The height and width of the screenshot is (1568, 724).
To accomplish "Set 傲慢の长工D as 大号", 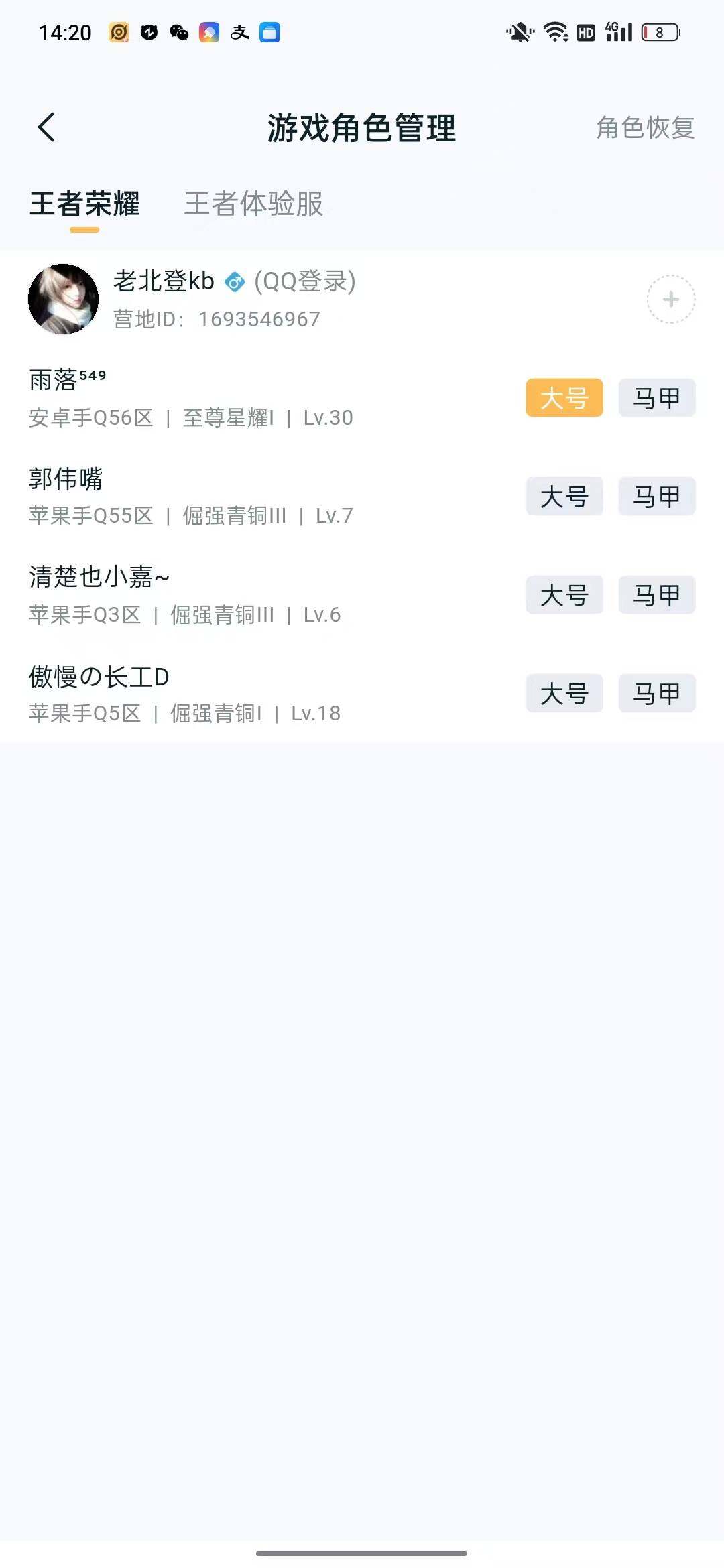I will [563, 694].
